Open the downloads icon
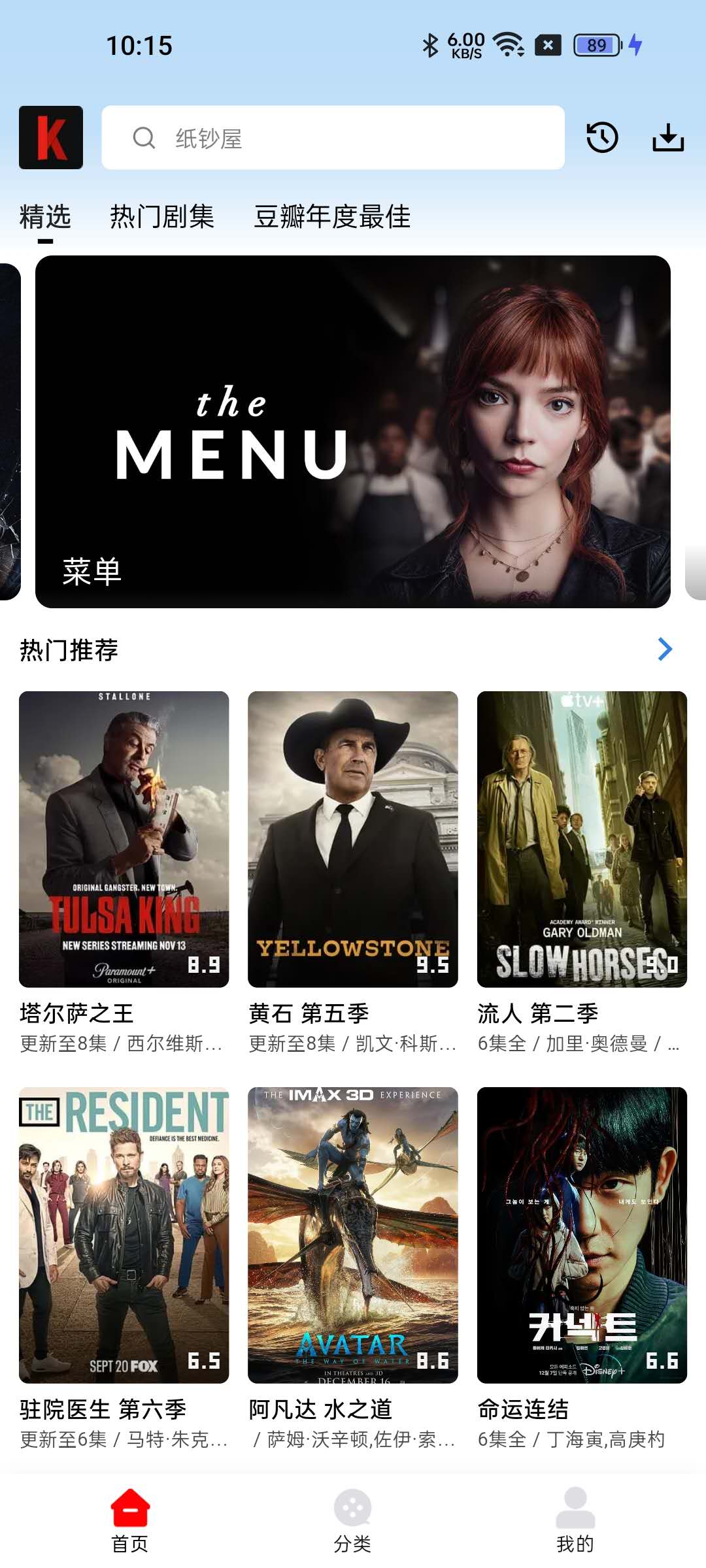 pos(668,138)
